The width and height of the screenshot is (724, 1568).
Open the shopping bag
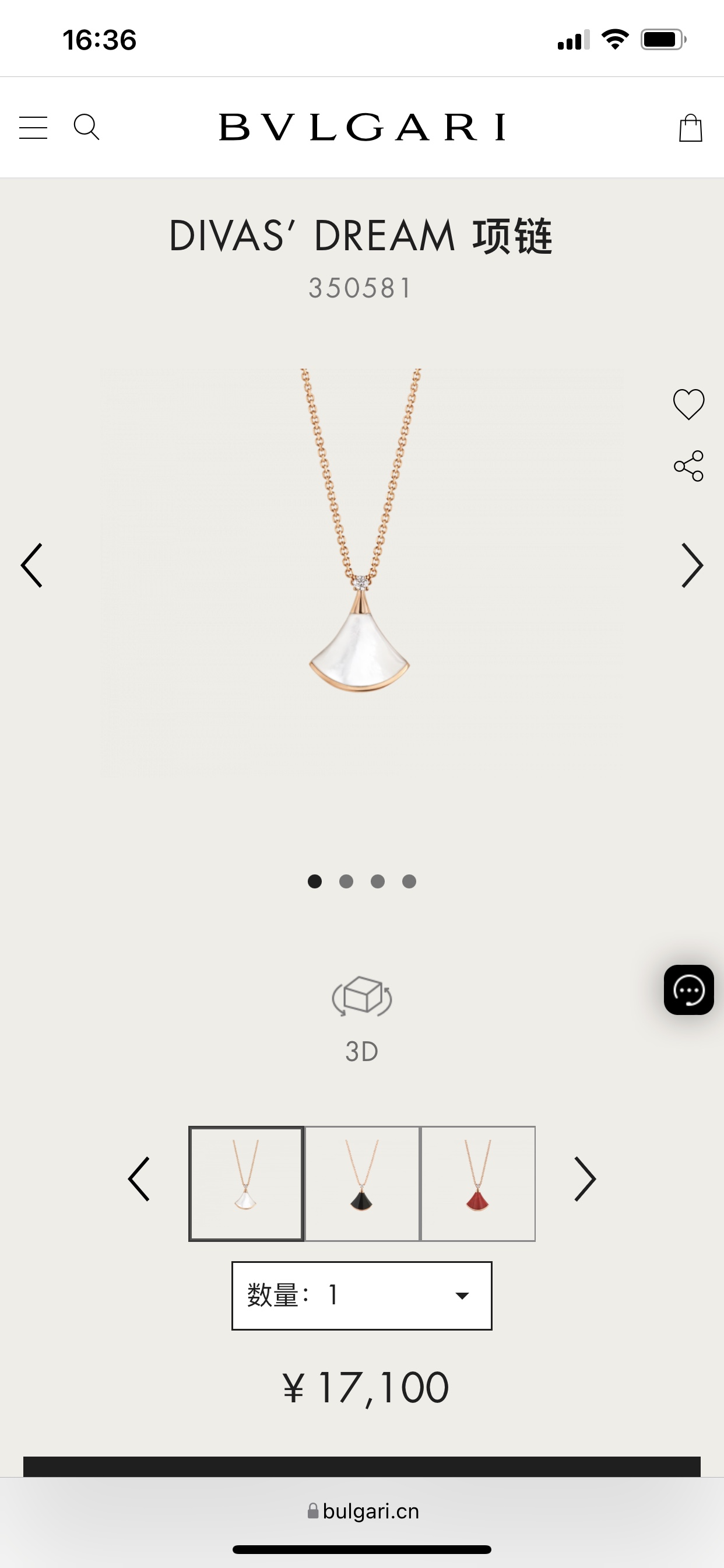click(690, 128)
